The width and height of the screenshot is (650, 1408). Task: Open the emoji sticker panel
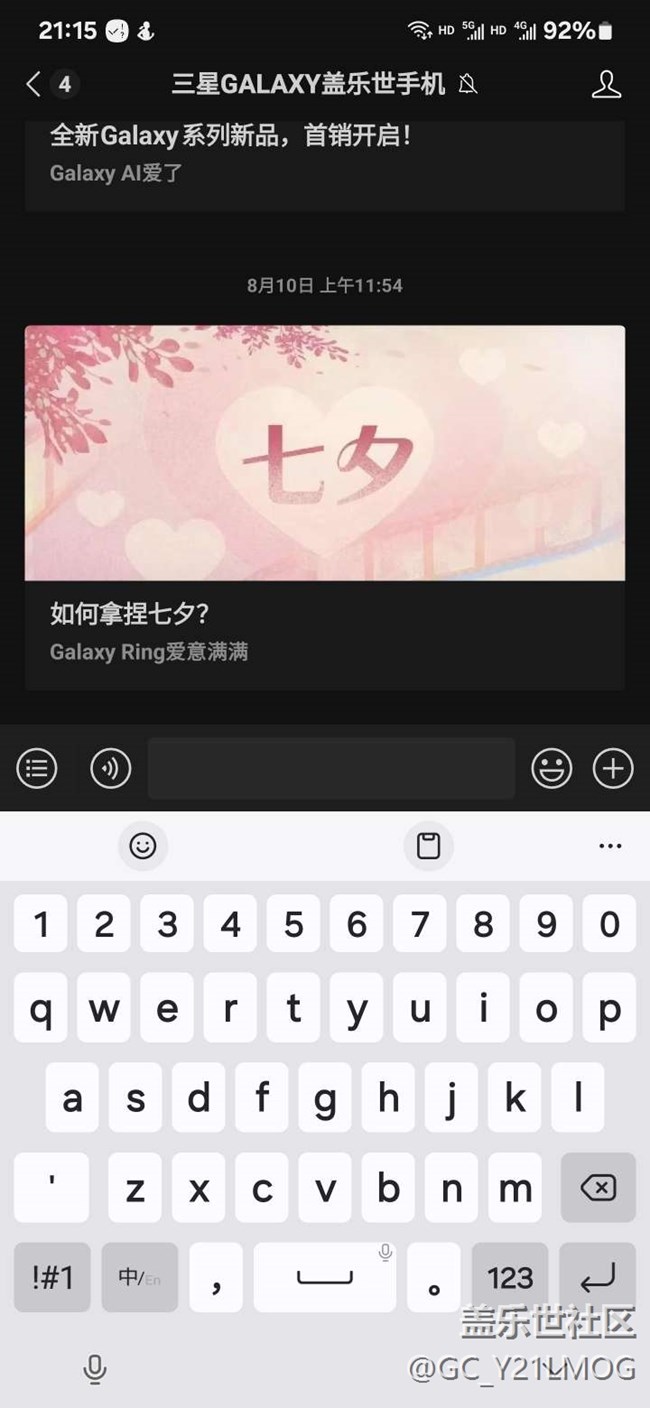coord(551,768)
